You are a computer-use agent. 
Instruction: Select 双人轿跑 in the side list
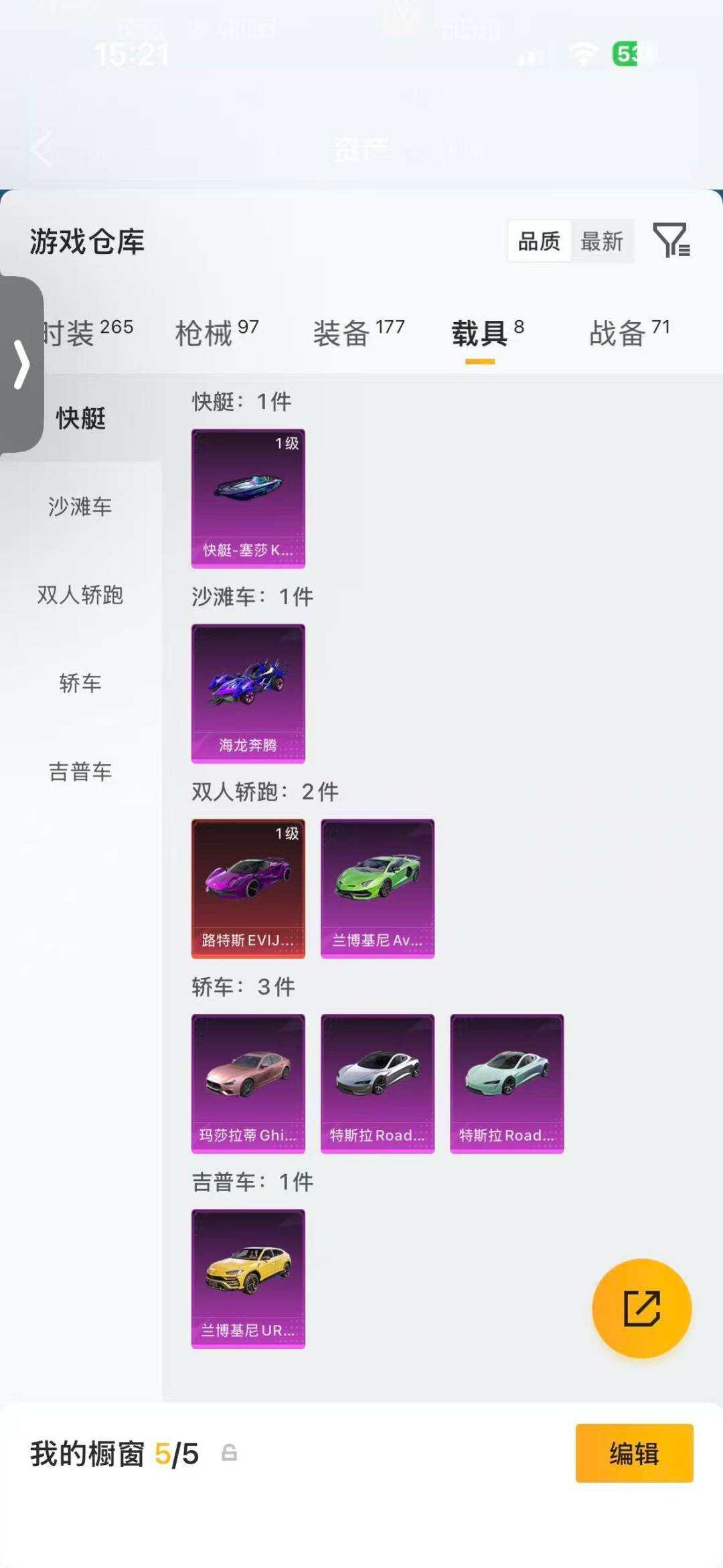[80, 595]
